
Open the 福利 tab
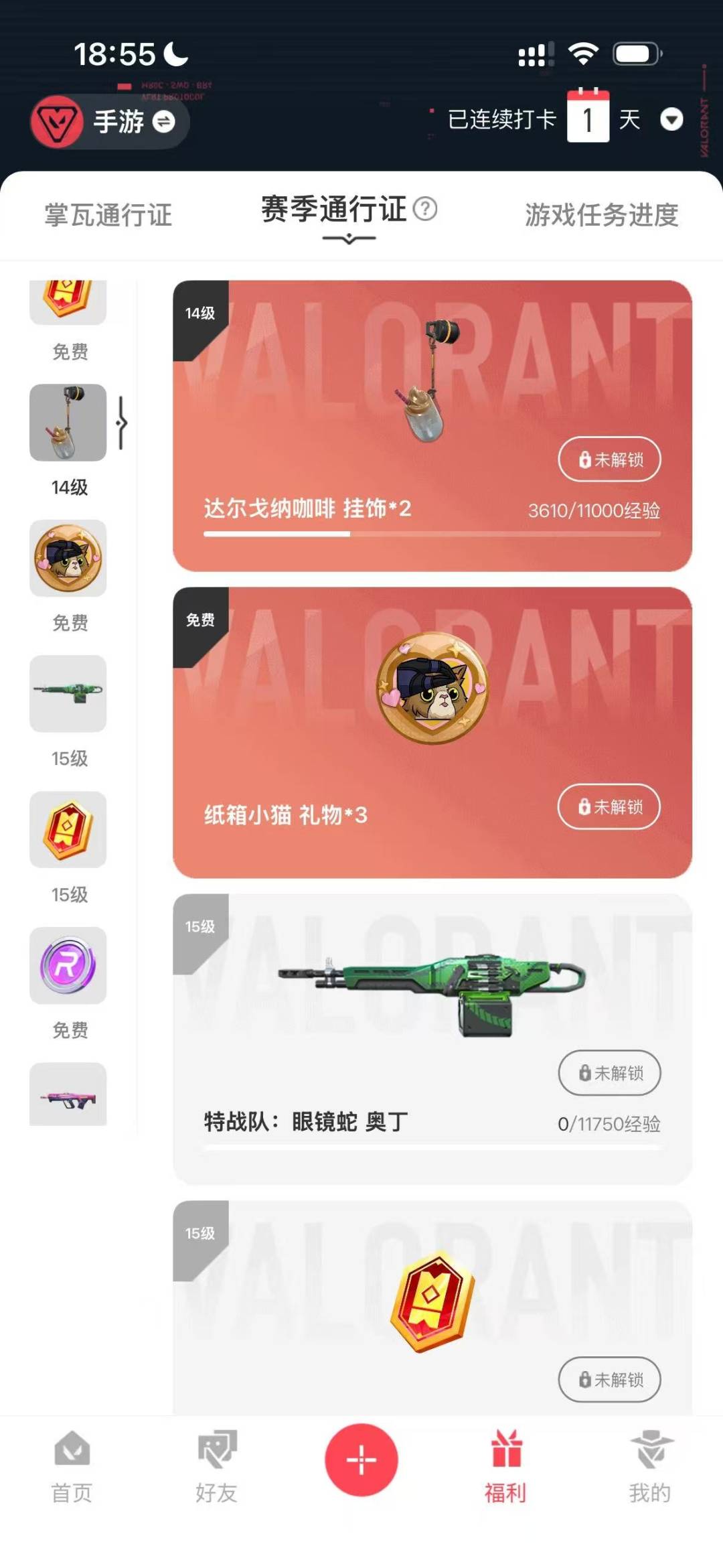[x=505, y=1467]
